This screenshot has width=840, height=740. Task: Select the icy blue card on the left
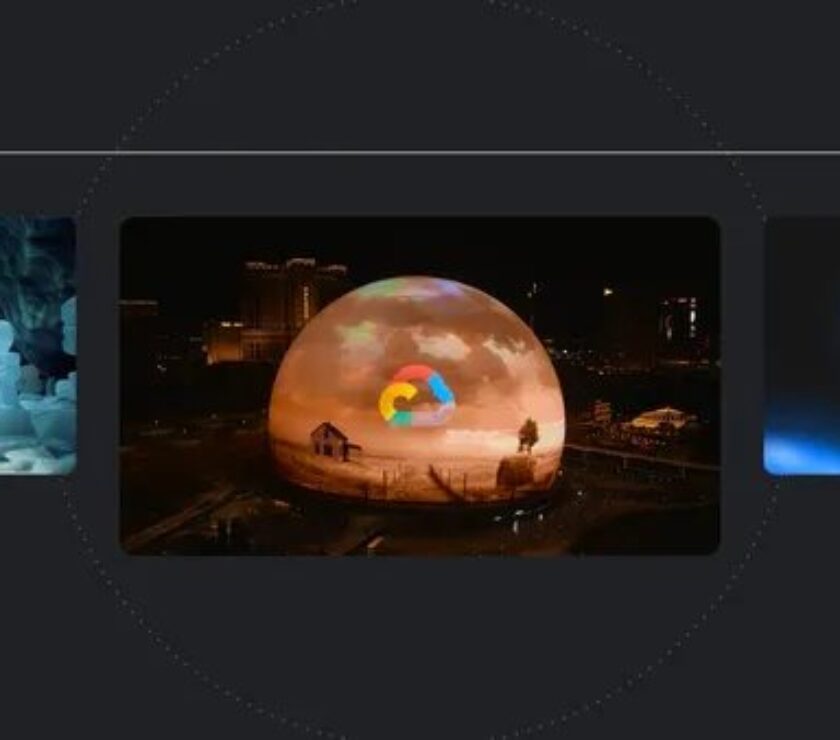(37, 346)
